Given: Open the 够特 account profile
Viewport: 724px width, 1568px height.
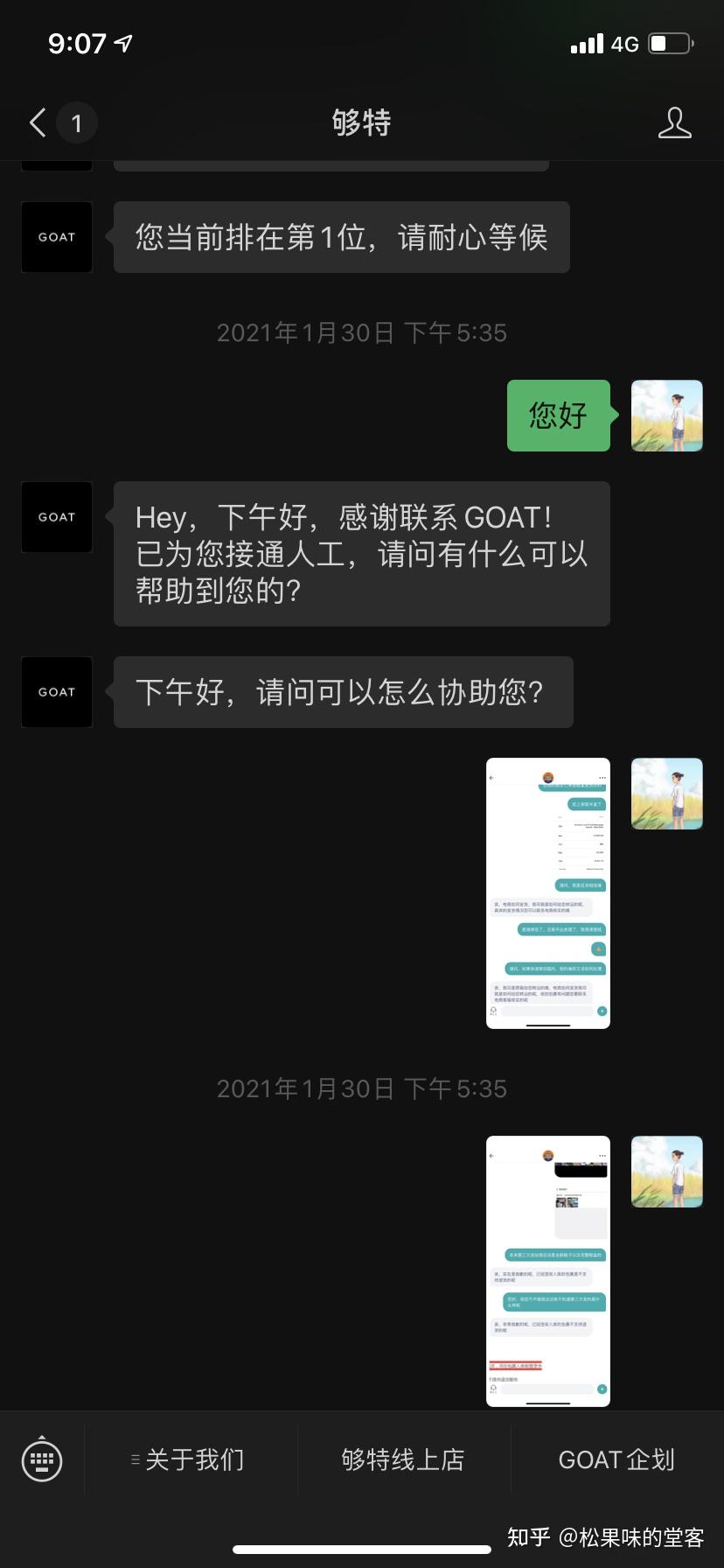Looking at the screenshot, I should pos(674,123).
